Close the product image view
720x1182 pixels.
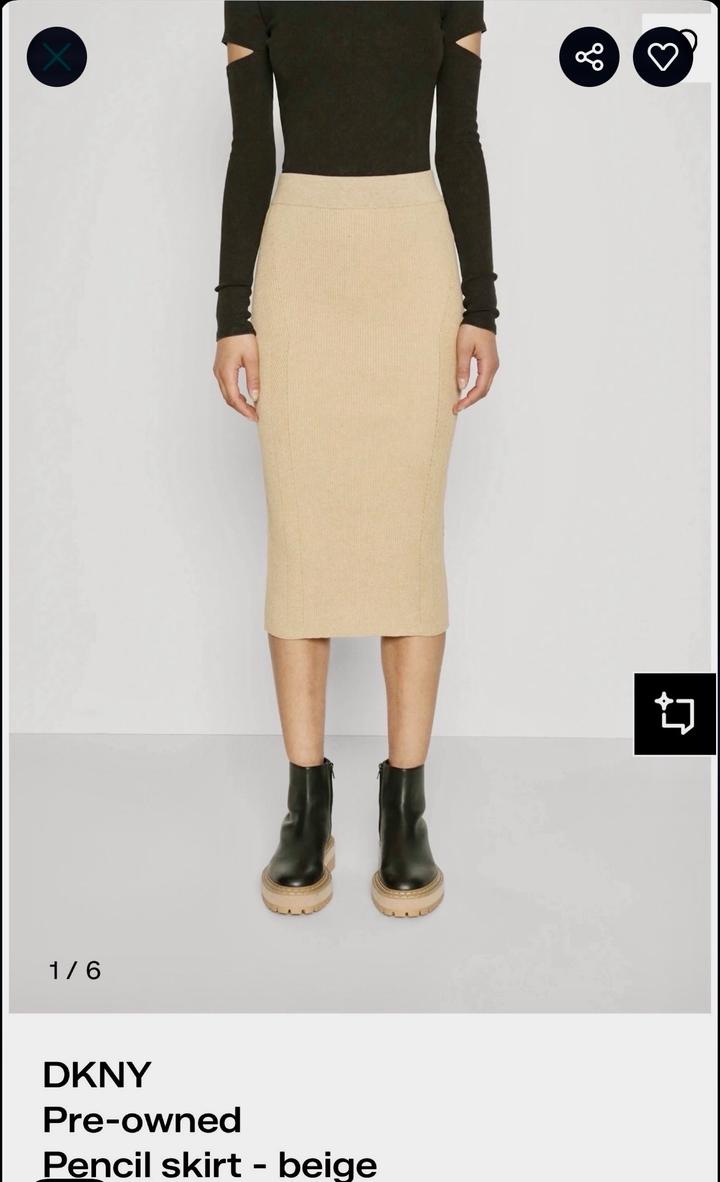click(x=57, y=56)
